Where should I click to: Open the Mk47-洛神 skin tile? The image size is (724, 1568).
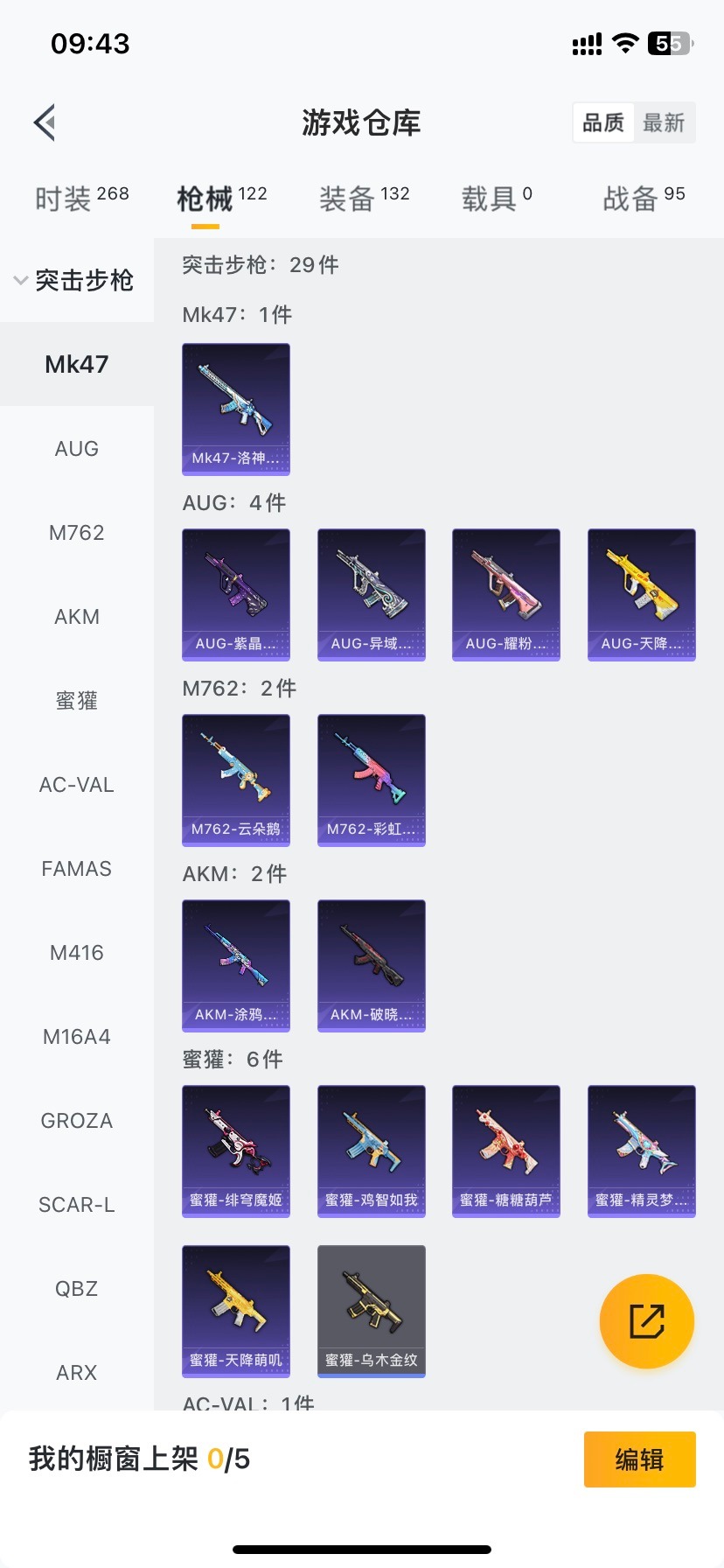[x=236, y=409]
